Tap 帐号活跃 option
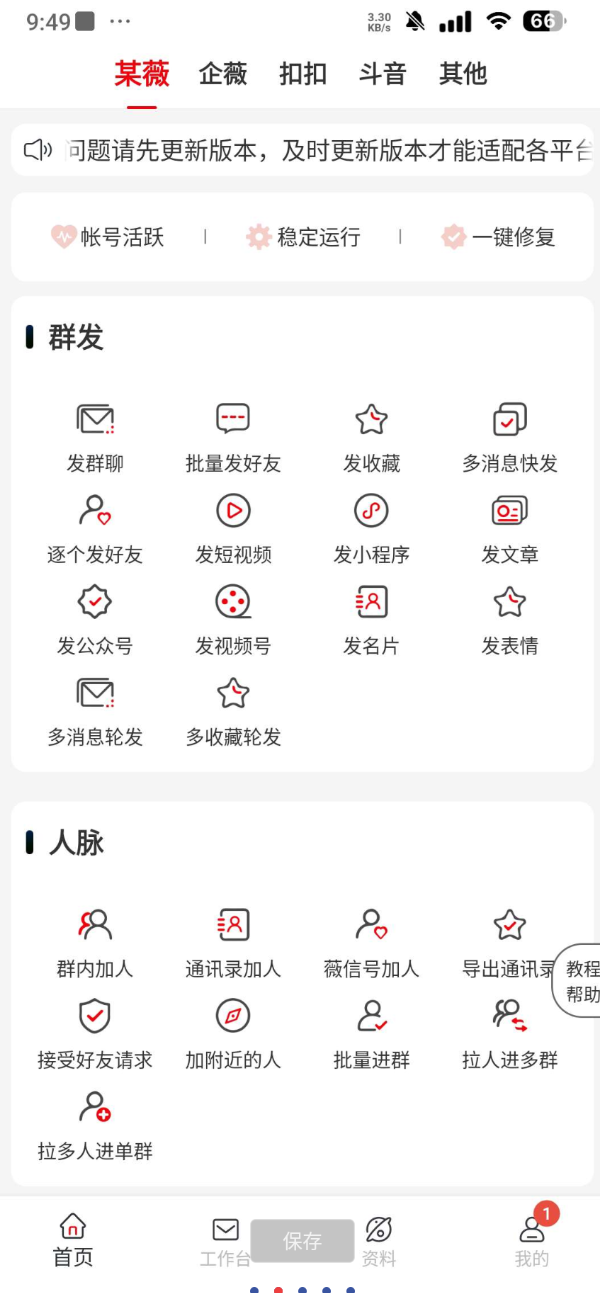The height and width of the screenshot is (1293, 600). (x=108, y=237)
